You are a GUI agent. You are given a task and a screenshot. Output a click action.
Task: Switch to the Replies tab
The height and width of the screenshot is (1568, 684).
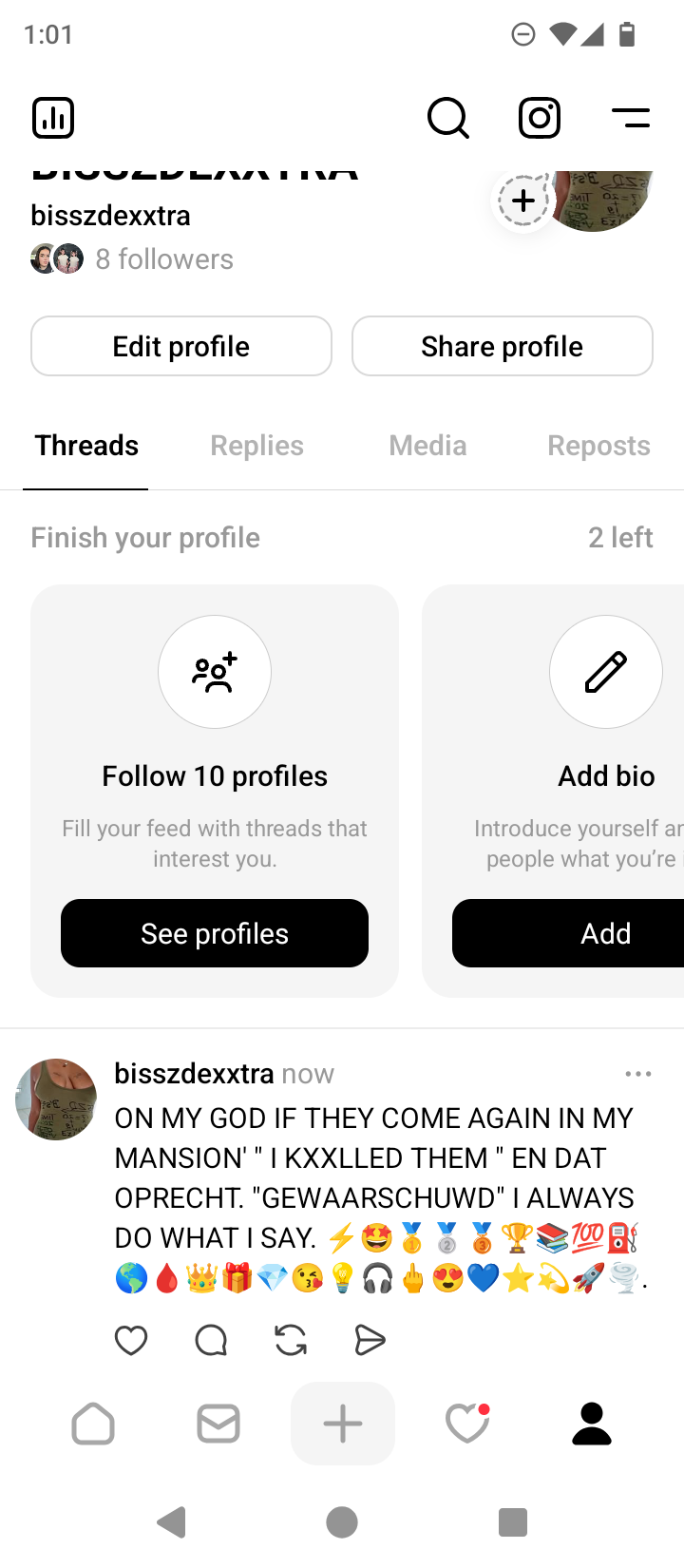tap(256, 446)
